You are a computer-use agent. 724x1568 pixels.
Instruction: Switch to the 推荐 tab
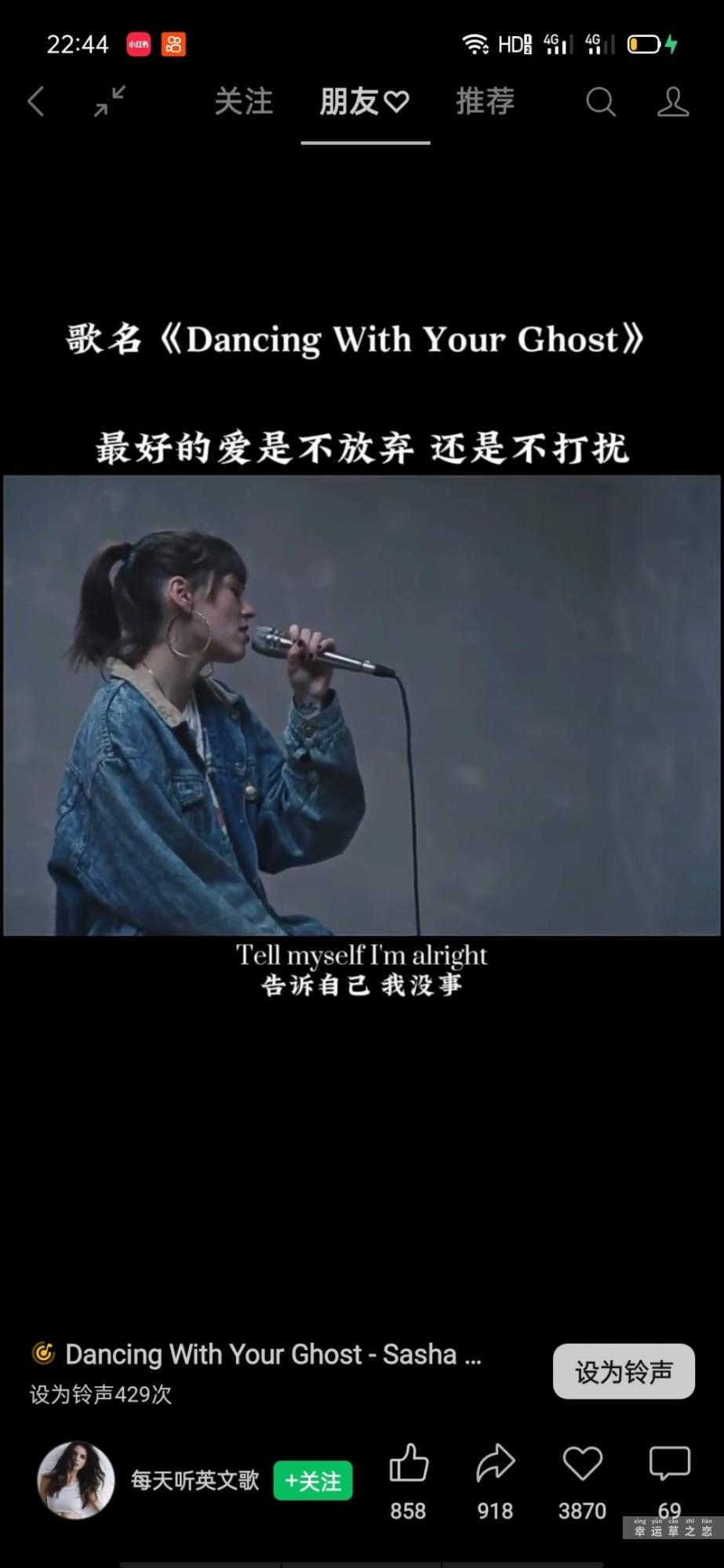[486, 102]
